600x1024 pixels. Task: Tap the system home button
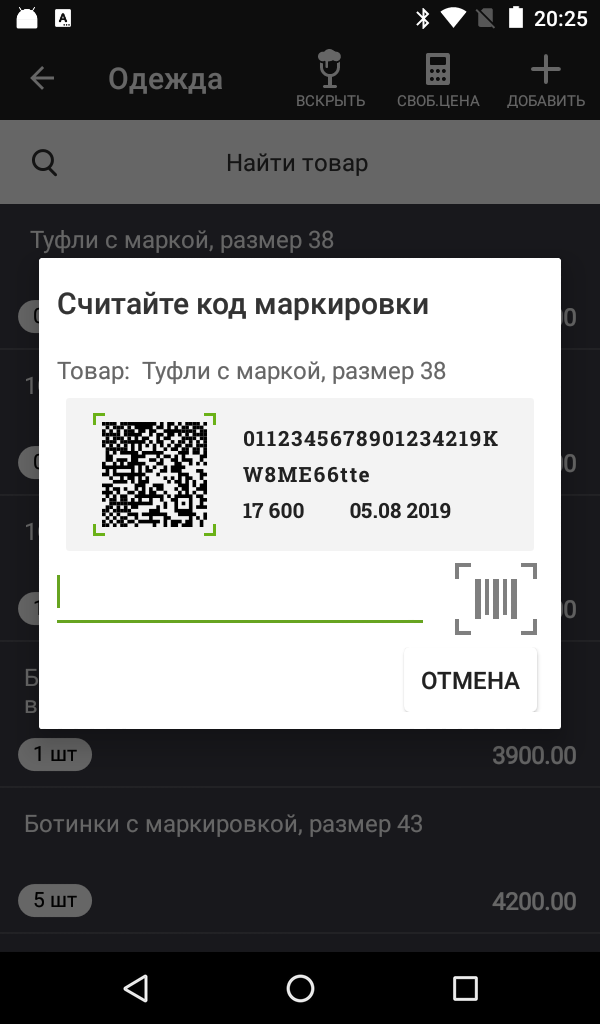pos(300,988)
